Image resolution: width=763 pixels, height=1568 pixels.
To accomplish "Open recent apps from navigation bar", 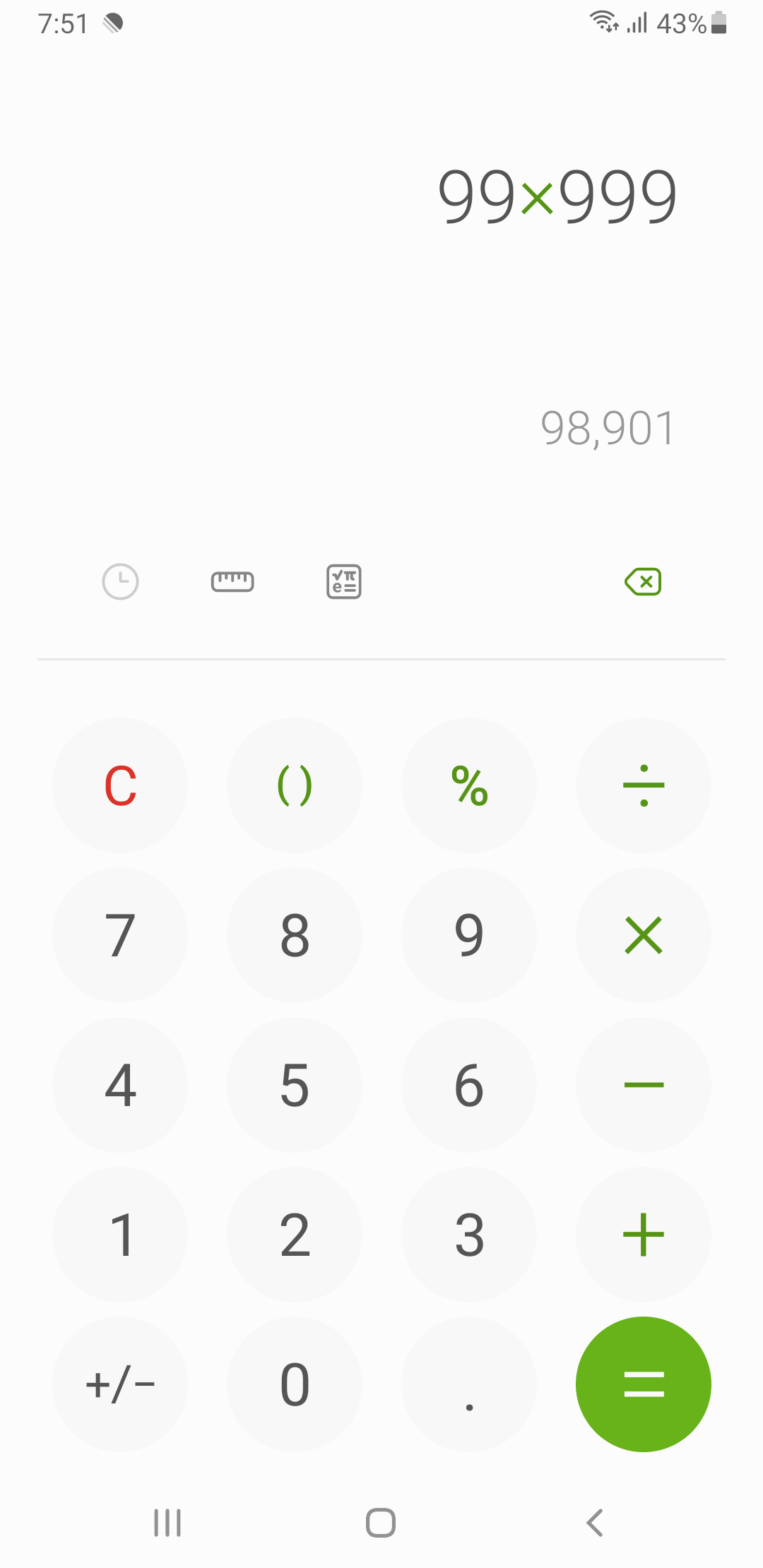I will pyautogui.click(x=167, y=1523).
